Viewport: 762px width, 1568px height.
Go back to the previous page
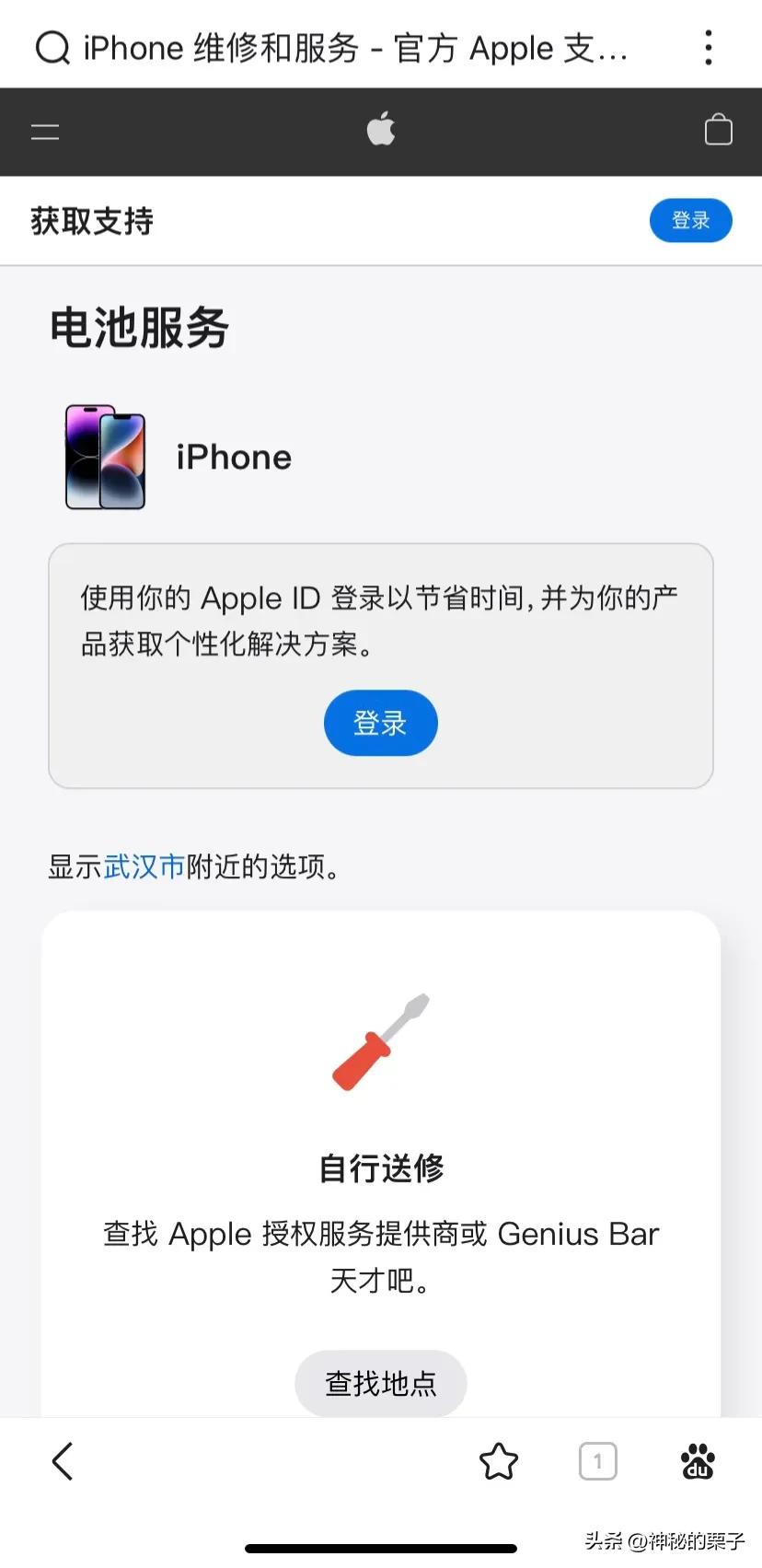[x=63, y=1461]
